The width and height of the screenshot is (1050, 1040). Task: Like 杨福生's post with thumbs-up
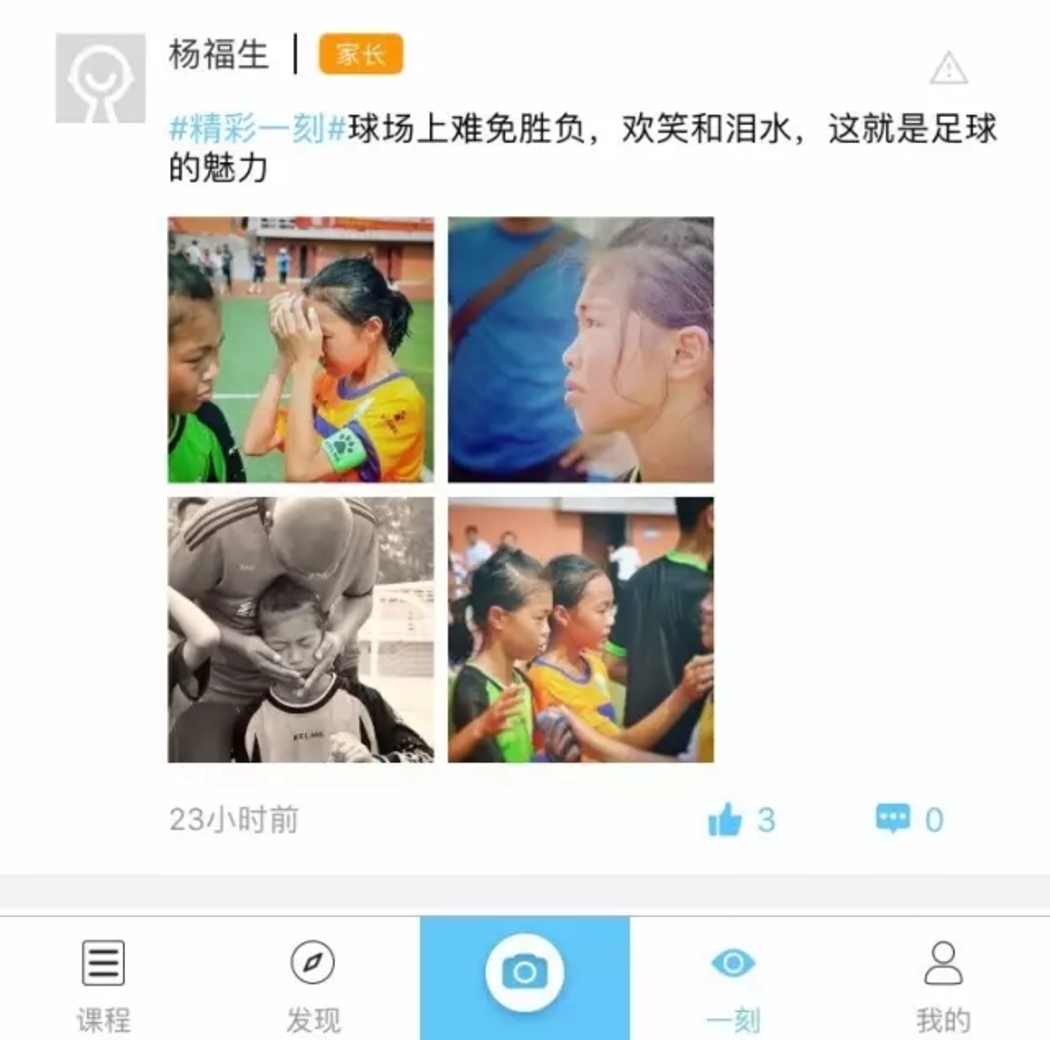point(726,820)
